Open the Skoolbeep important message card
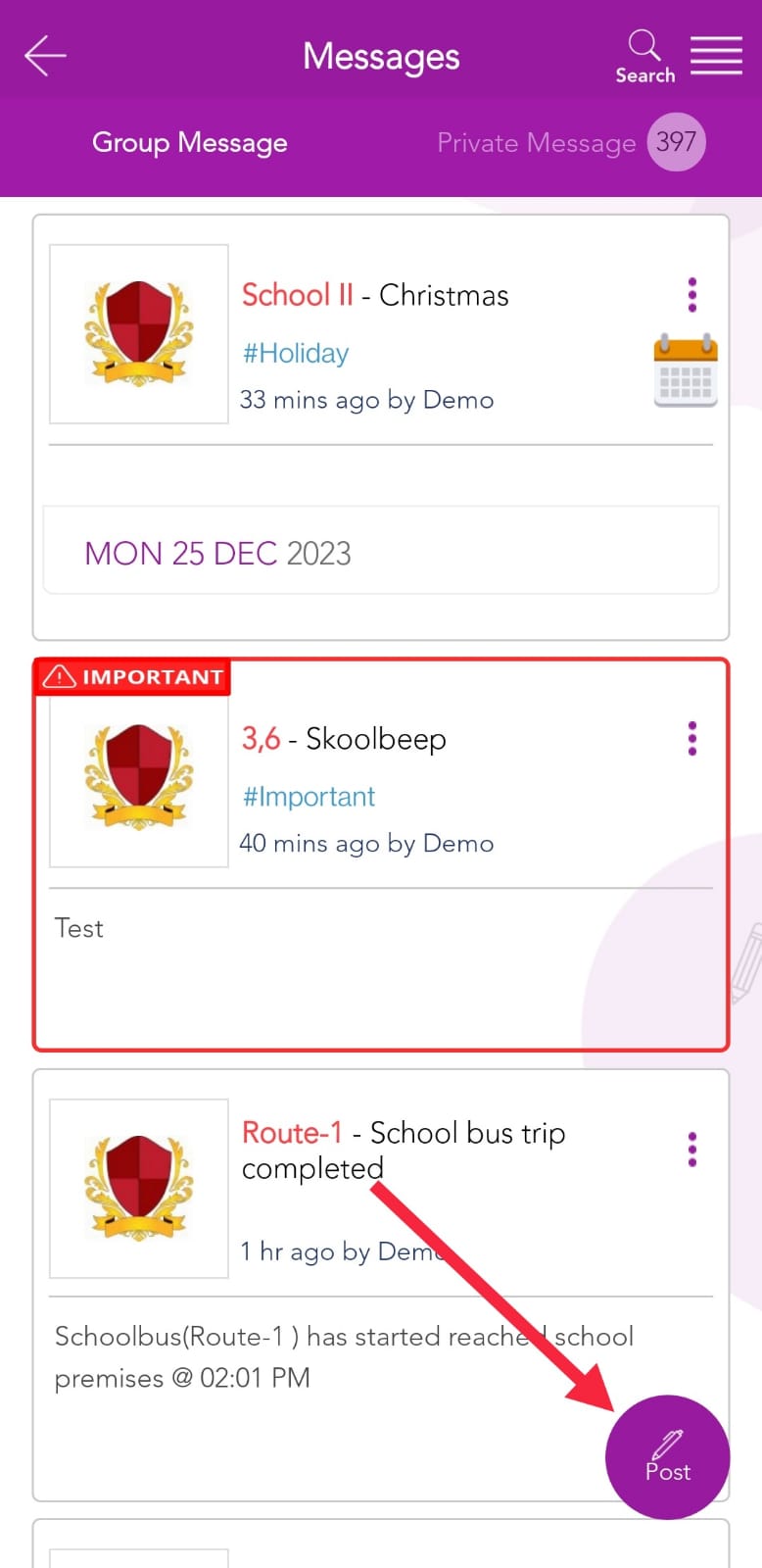This screenshot has height=1568, width=762. tap(344, 739)
